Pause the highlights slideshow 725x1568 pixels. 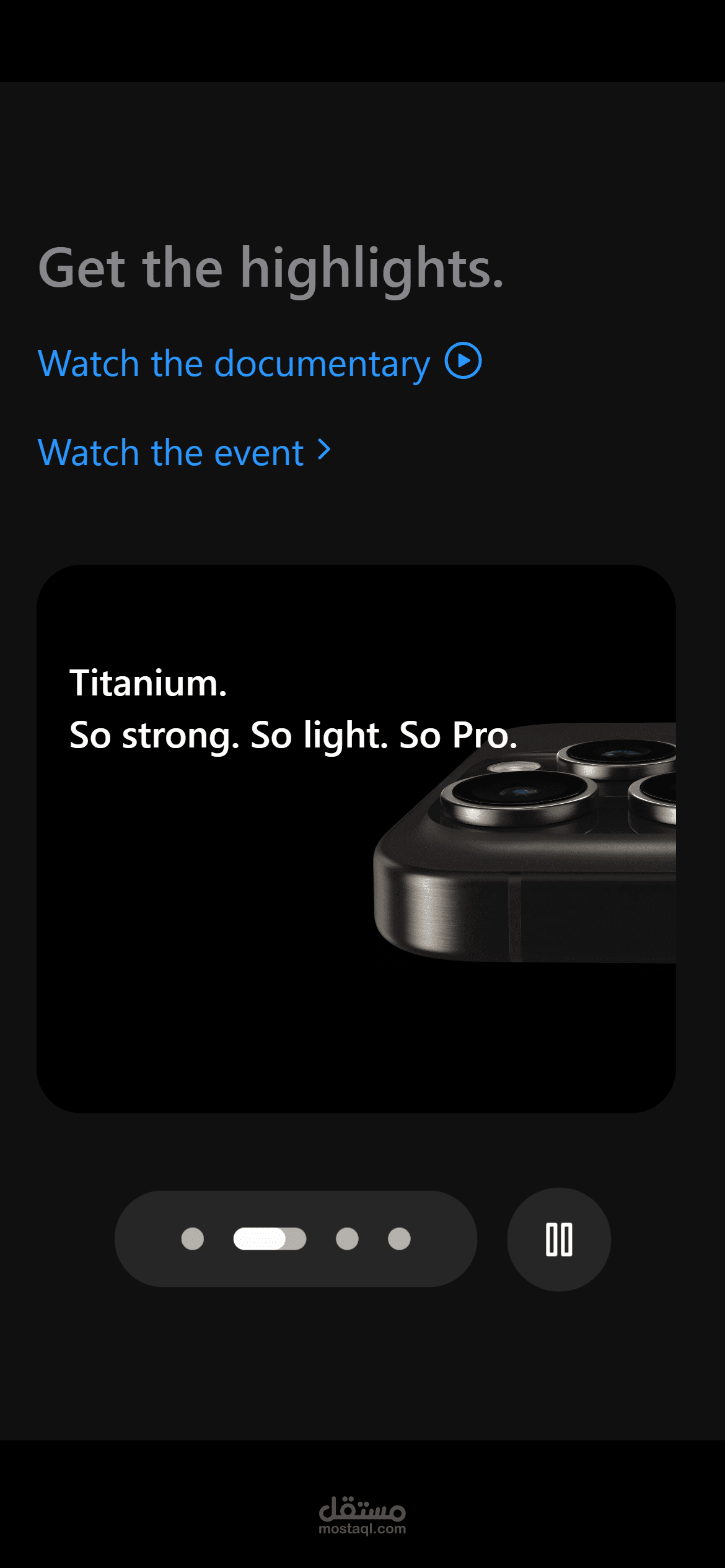pos(559,1239)
